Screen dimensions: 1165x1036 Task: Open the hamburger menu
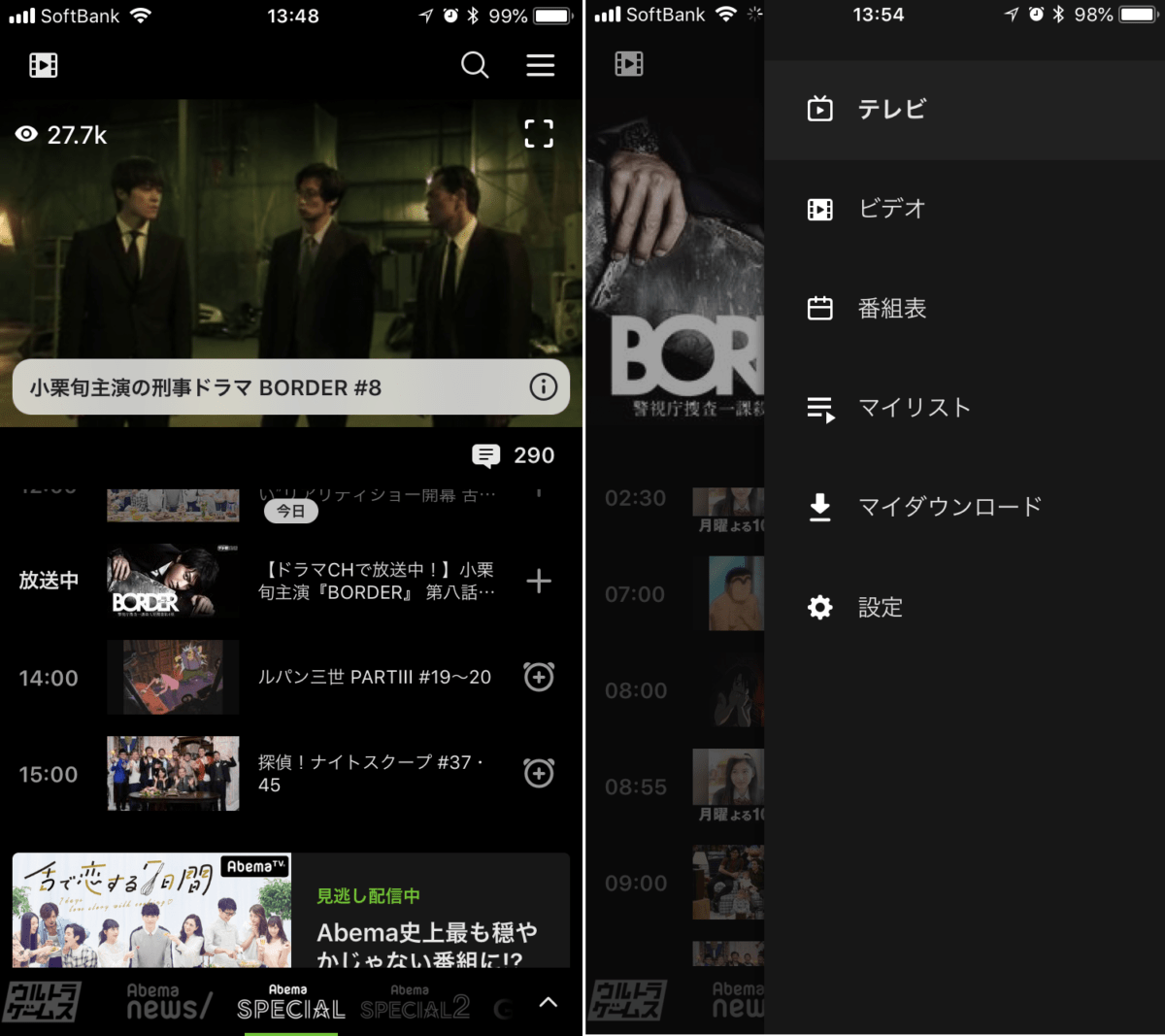(x=541, y=65)
